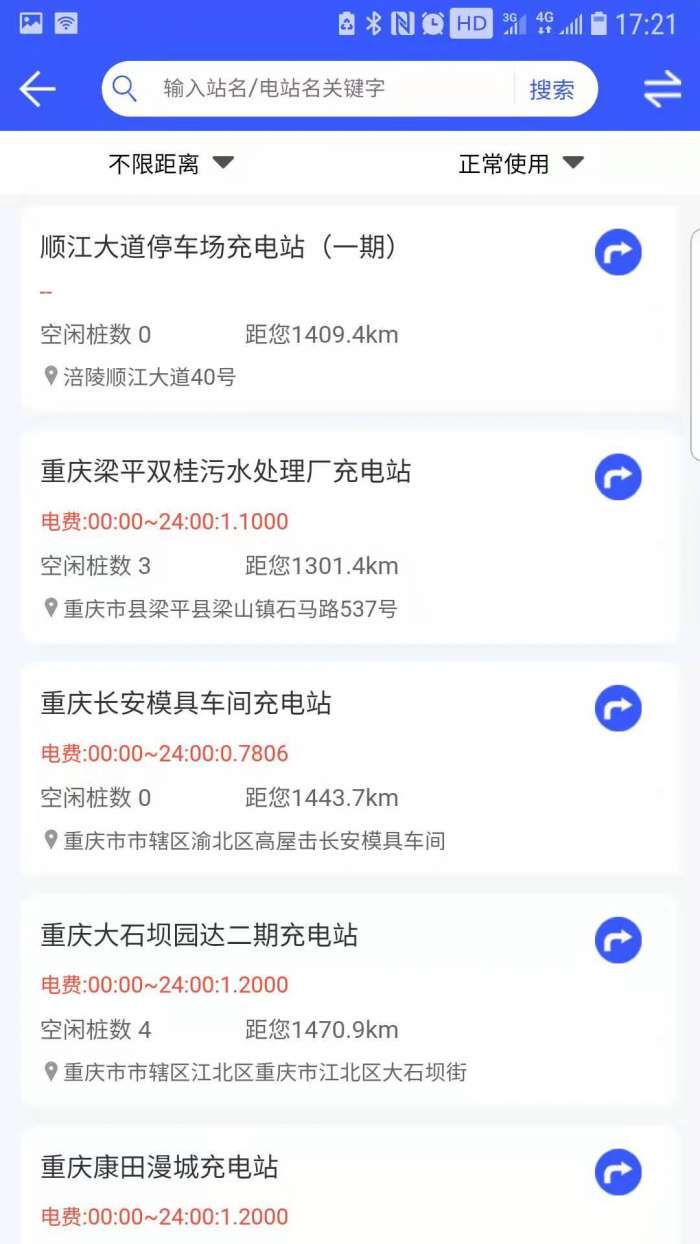Viewport: 700px width, 1244px height.
Task: Navigate to 重庆康田漫城充电站 via arrow icon
Action: (618, 1172)
